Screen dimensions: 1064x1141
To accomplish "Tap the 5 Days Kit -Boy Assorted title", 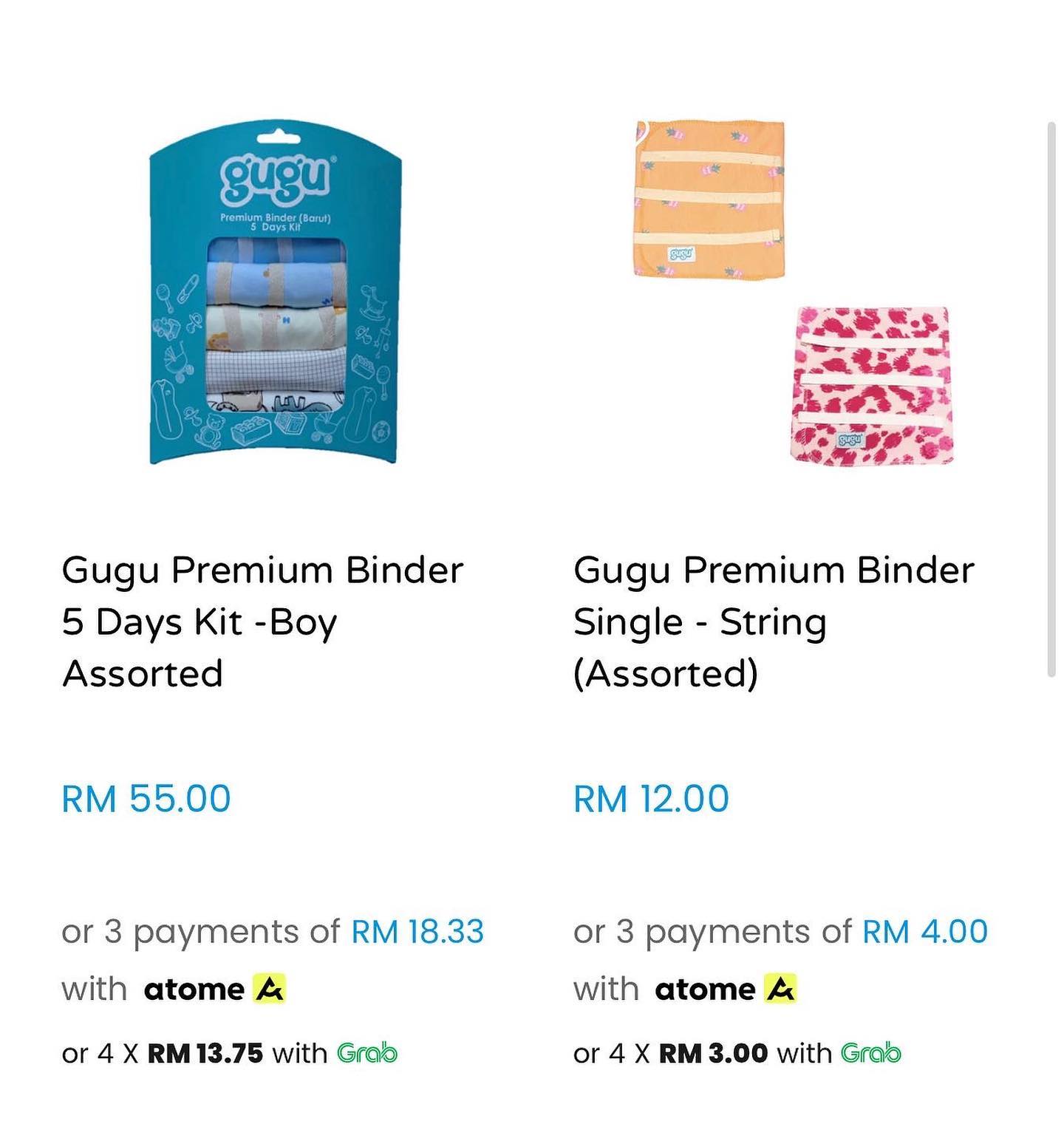I will tap(262, 621).
